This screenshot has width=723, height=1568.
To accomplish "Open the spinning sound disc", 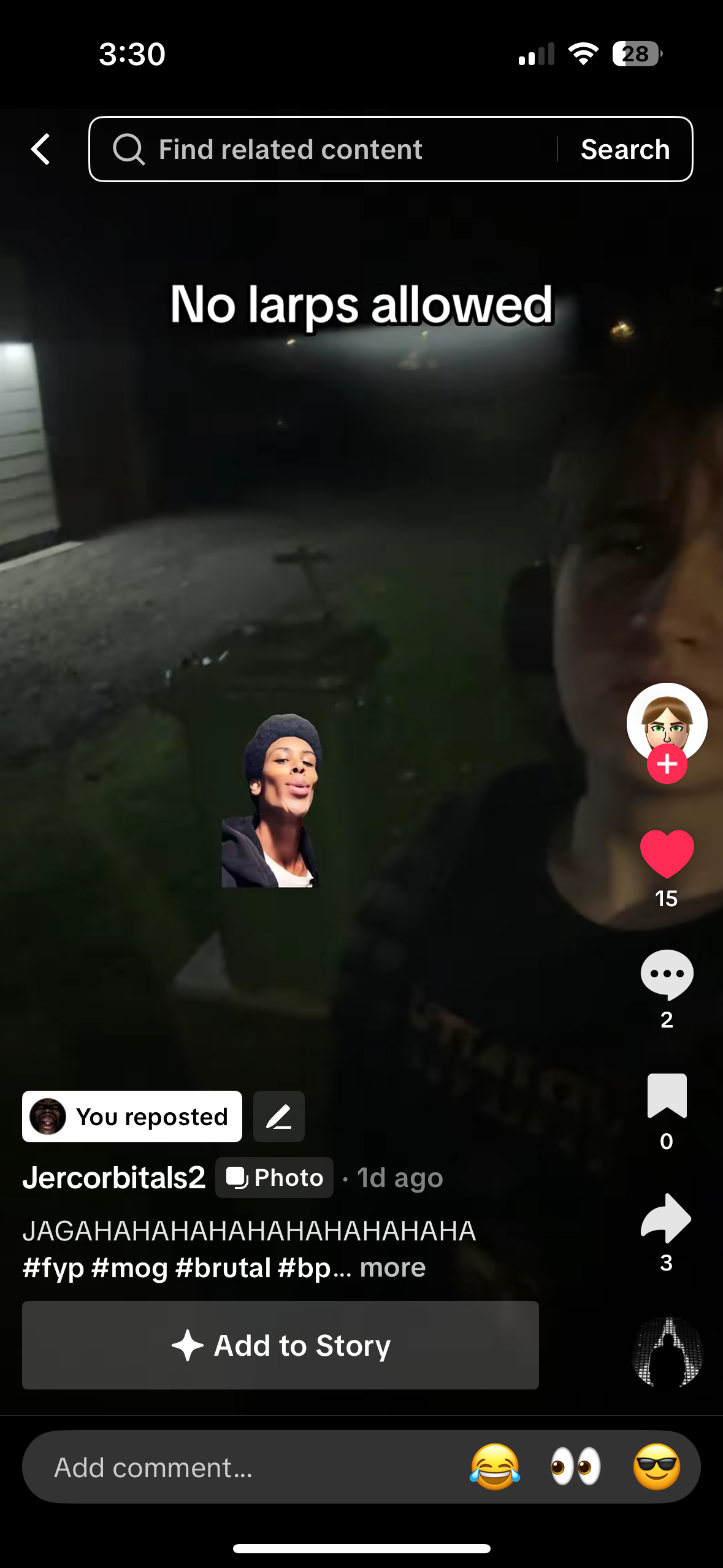I will [667, 1352].
